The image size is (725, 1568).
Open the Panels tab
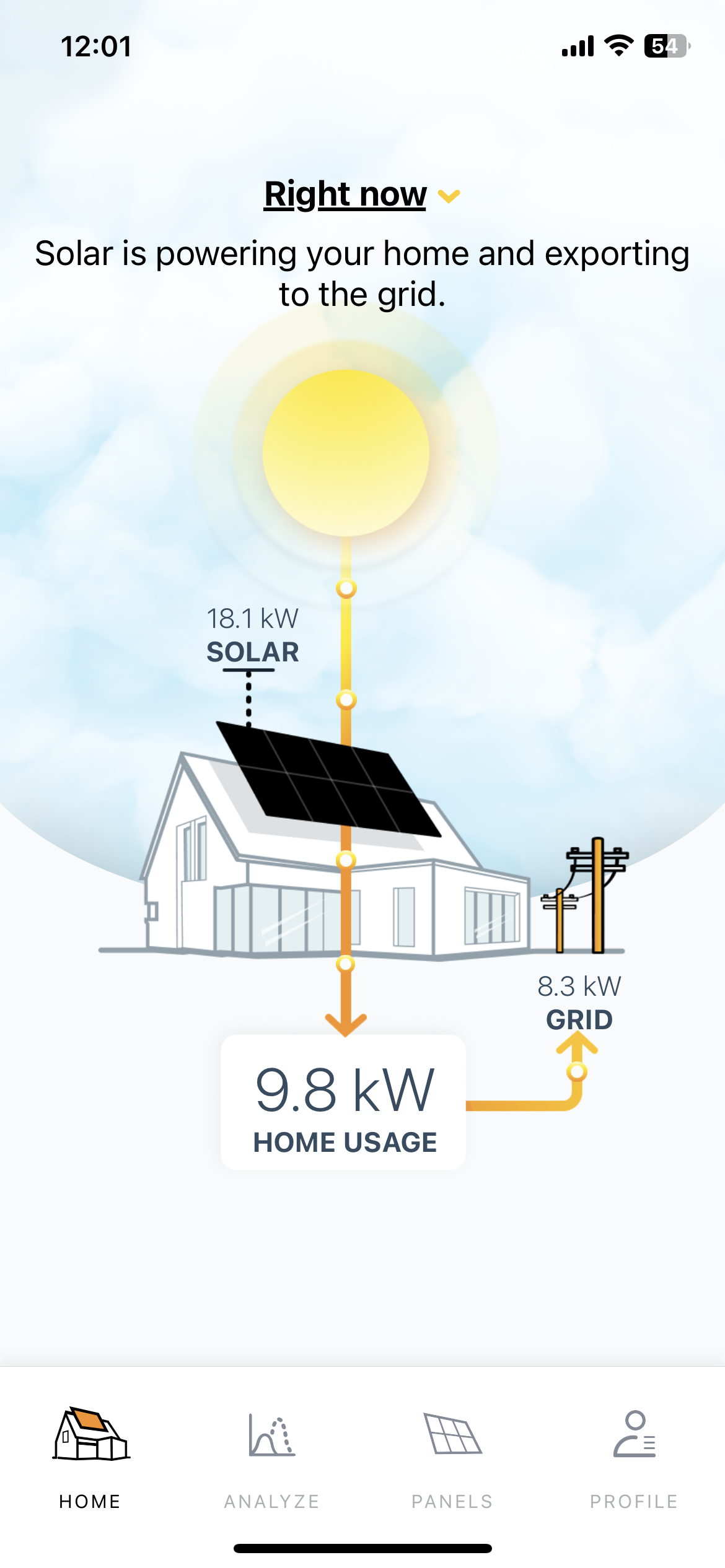[x=452, y=1458]
